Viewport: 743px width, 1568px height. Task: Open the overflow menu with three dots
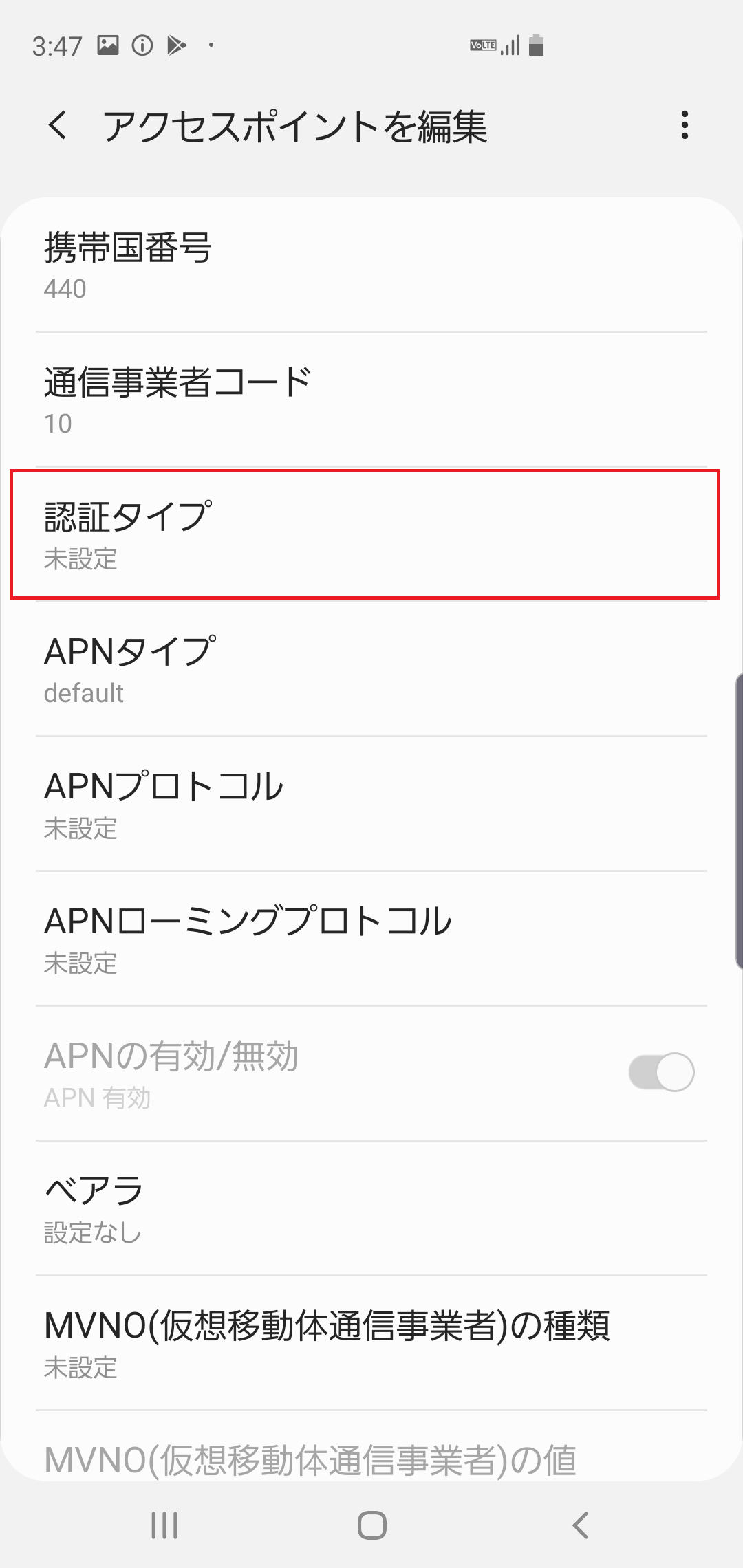click(x=685, y=127)
